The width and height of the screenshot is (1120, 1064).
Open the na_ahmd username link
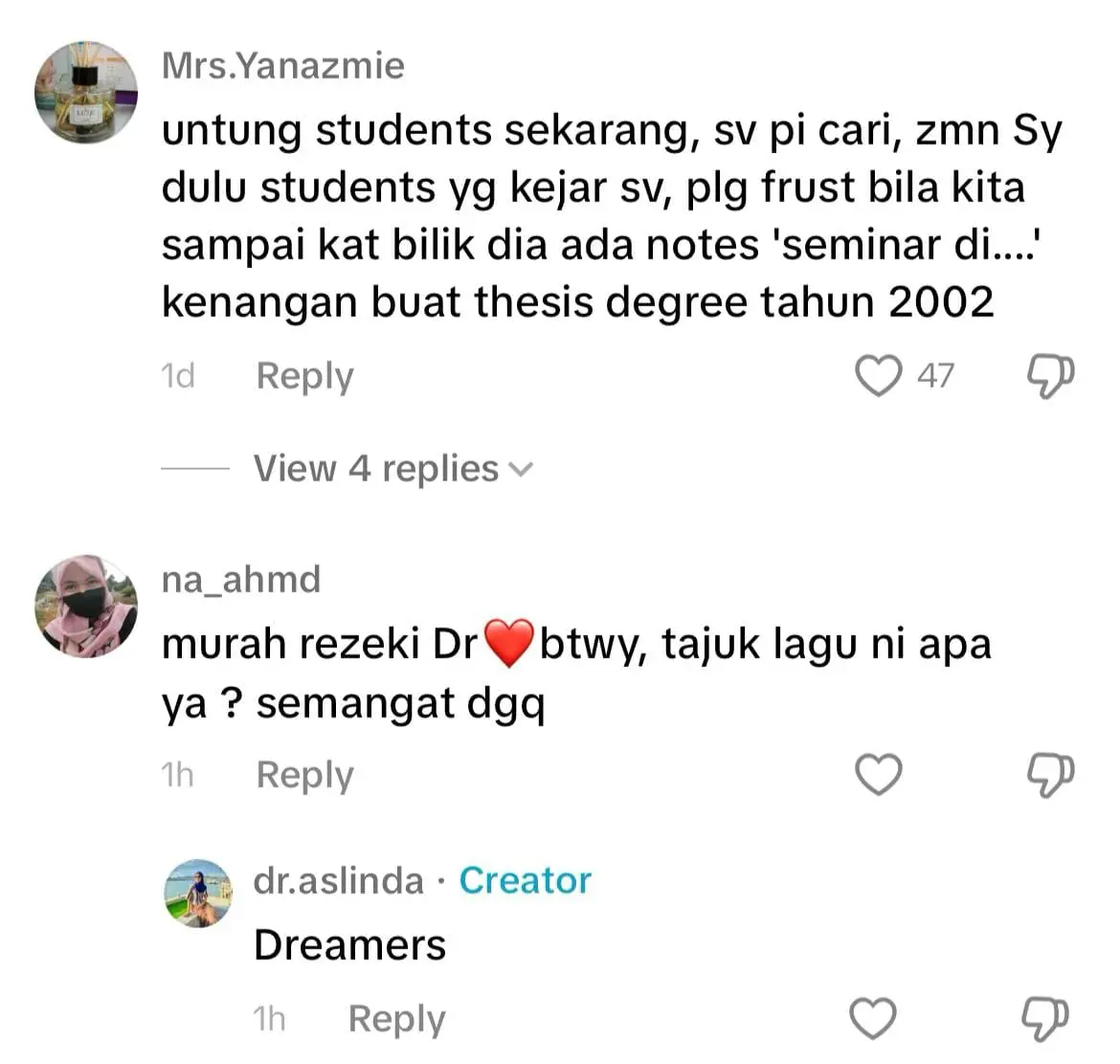click(241, 580)
